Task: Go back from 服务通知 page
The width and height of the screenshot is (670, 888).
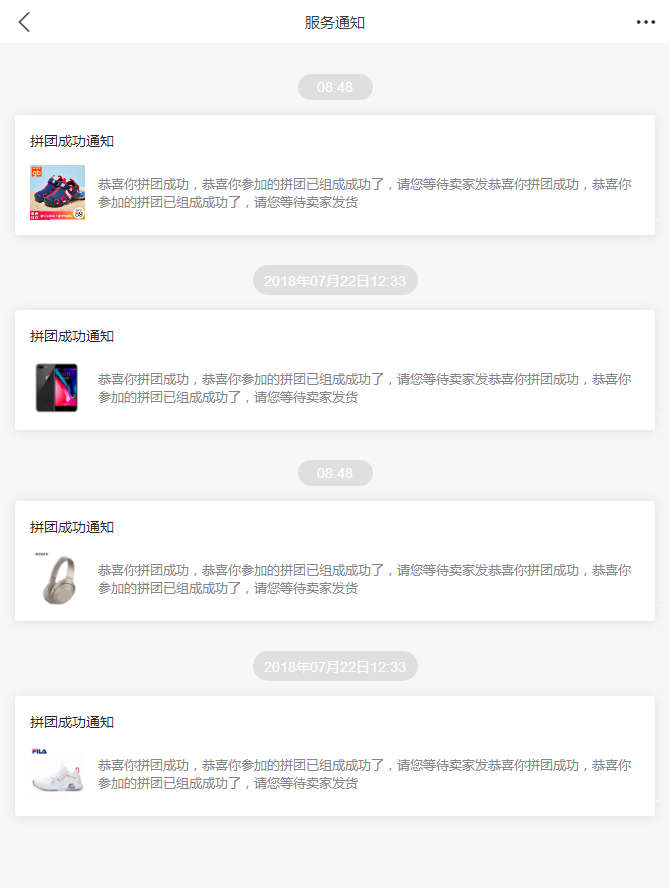Action: (24, 22)
